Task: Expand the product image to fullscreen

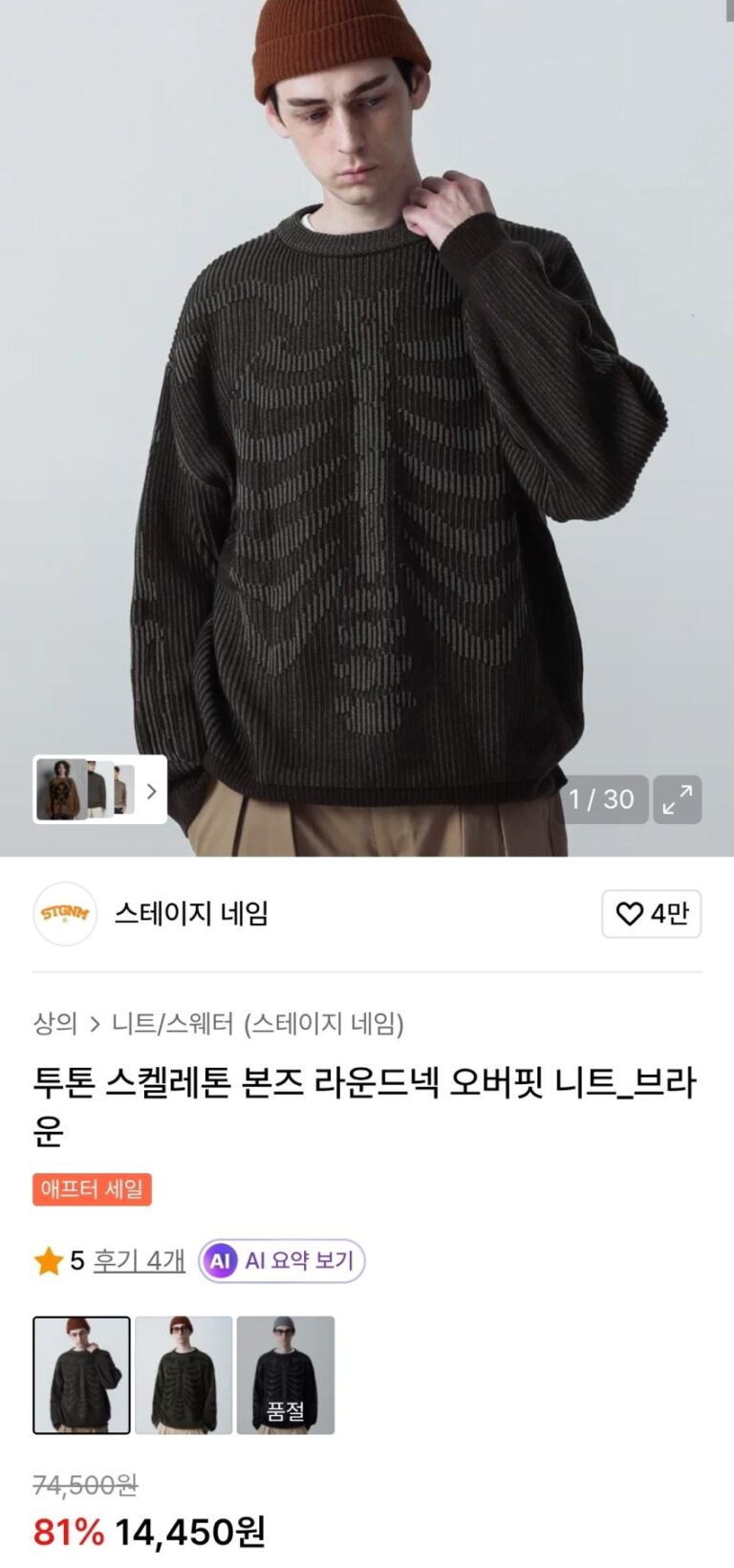Action: click(677, 799)
